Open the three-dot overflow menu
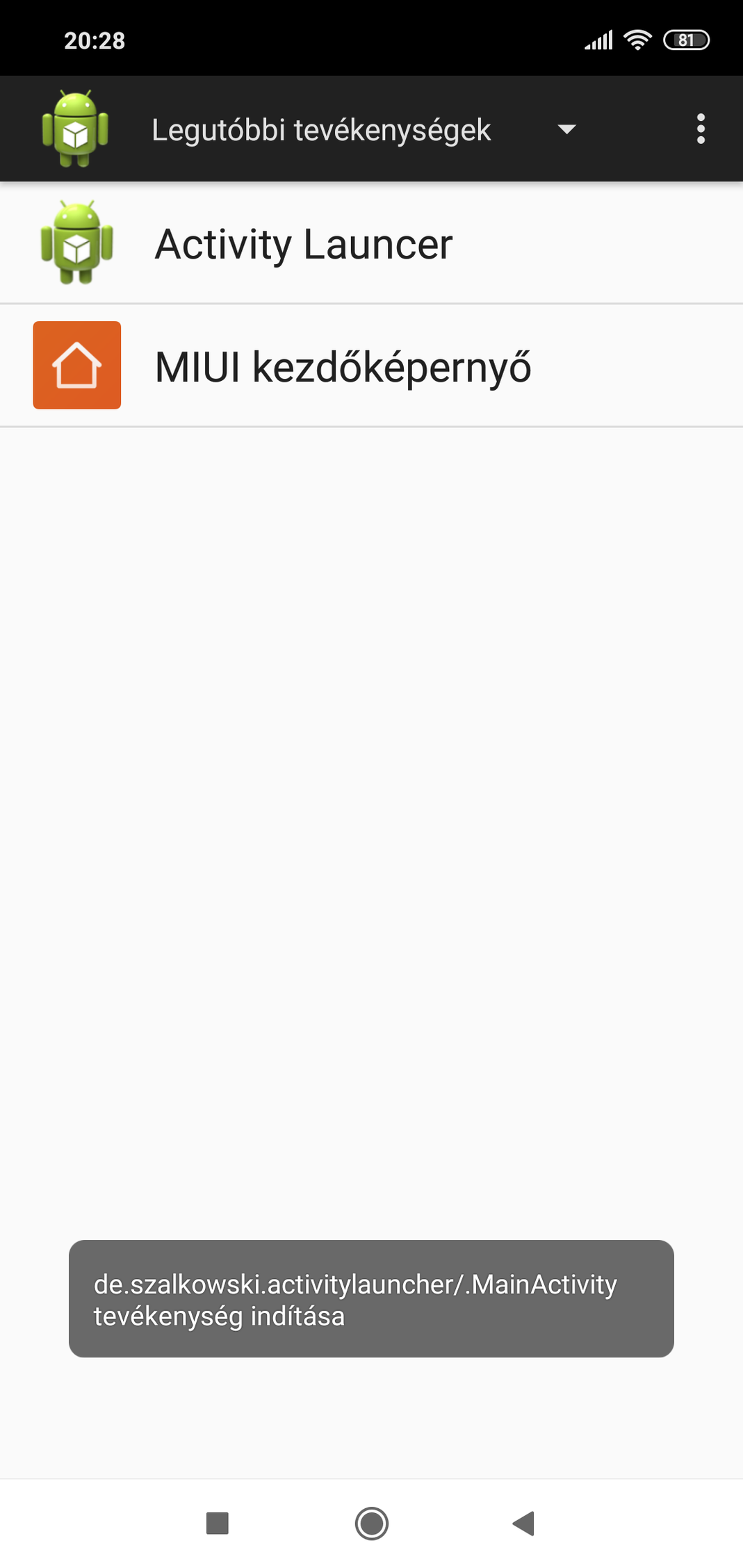The height and width of the screenshot is (1568, 743). tap(701, 129)
